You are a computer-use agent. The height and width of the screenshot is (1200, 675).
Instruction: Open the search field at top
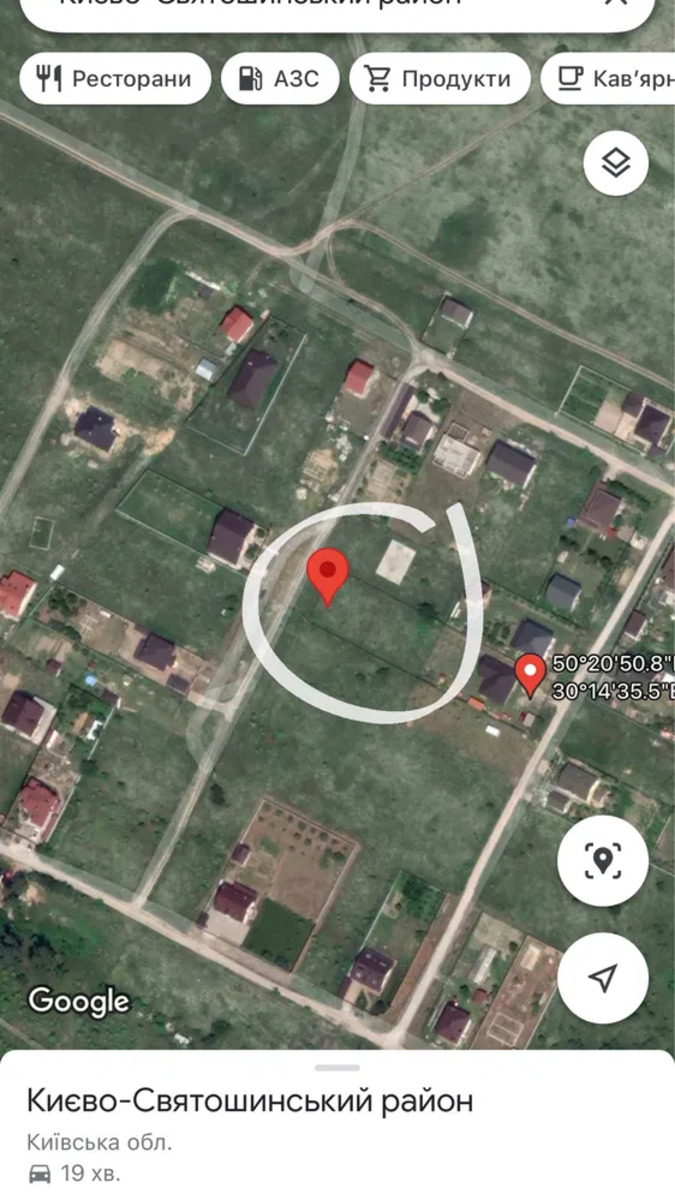(x=300, y=6)
